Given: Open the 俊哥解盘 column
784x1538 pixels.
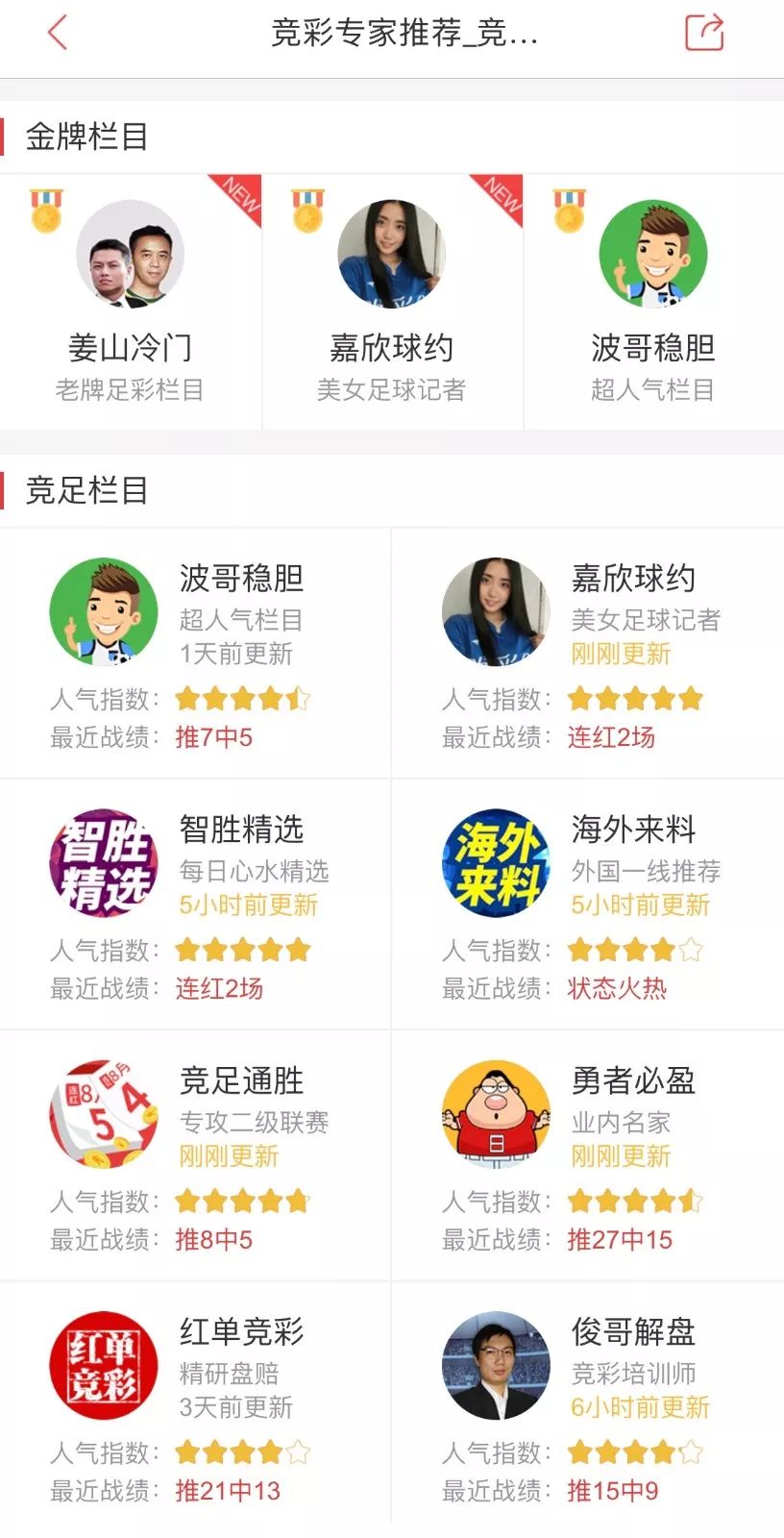Looking at the screenshot, I should [x=588, y=1406].
